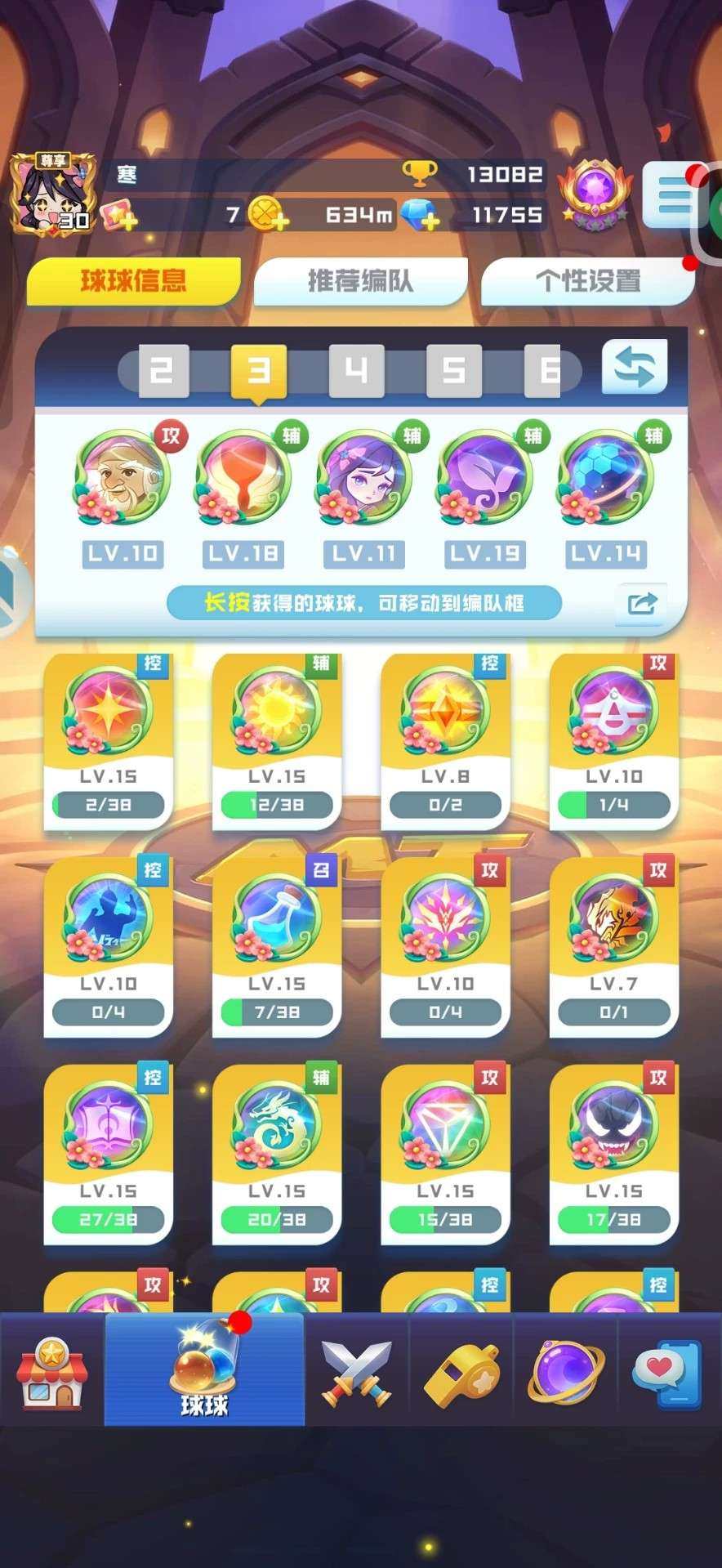Open the venom face ball card 17/38
This screenshot has width=722, height=1568.
(613, 1154)
